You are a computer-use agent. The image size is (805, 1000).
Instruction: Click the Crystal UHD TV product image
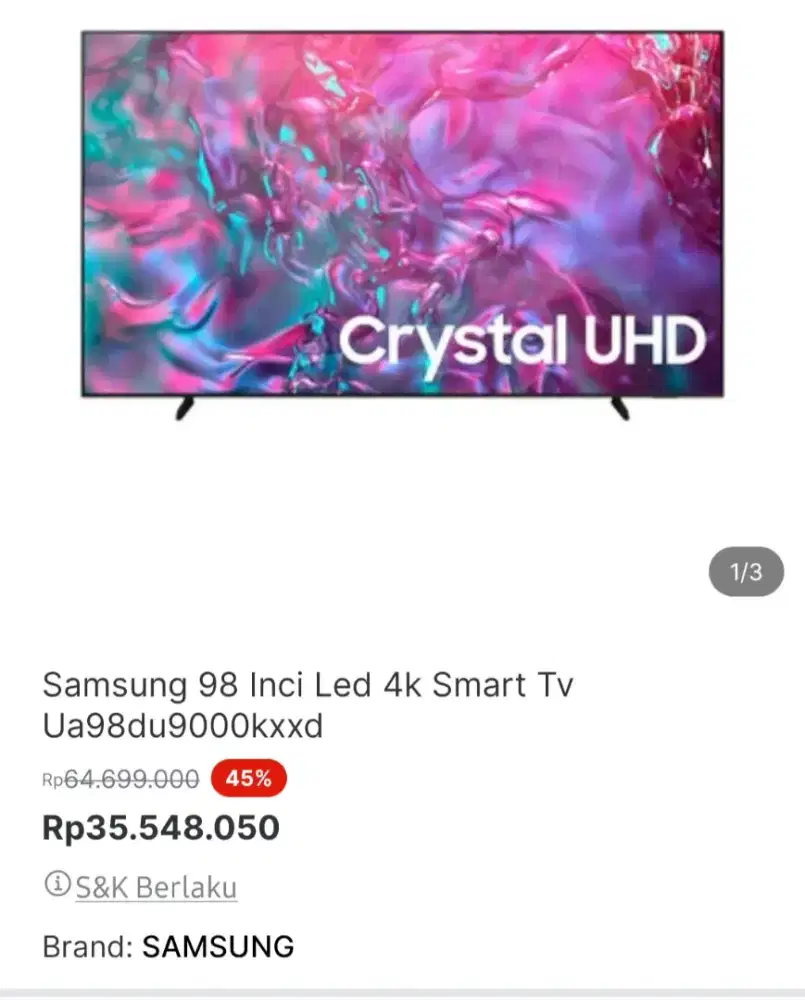(x=400, y=215)
